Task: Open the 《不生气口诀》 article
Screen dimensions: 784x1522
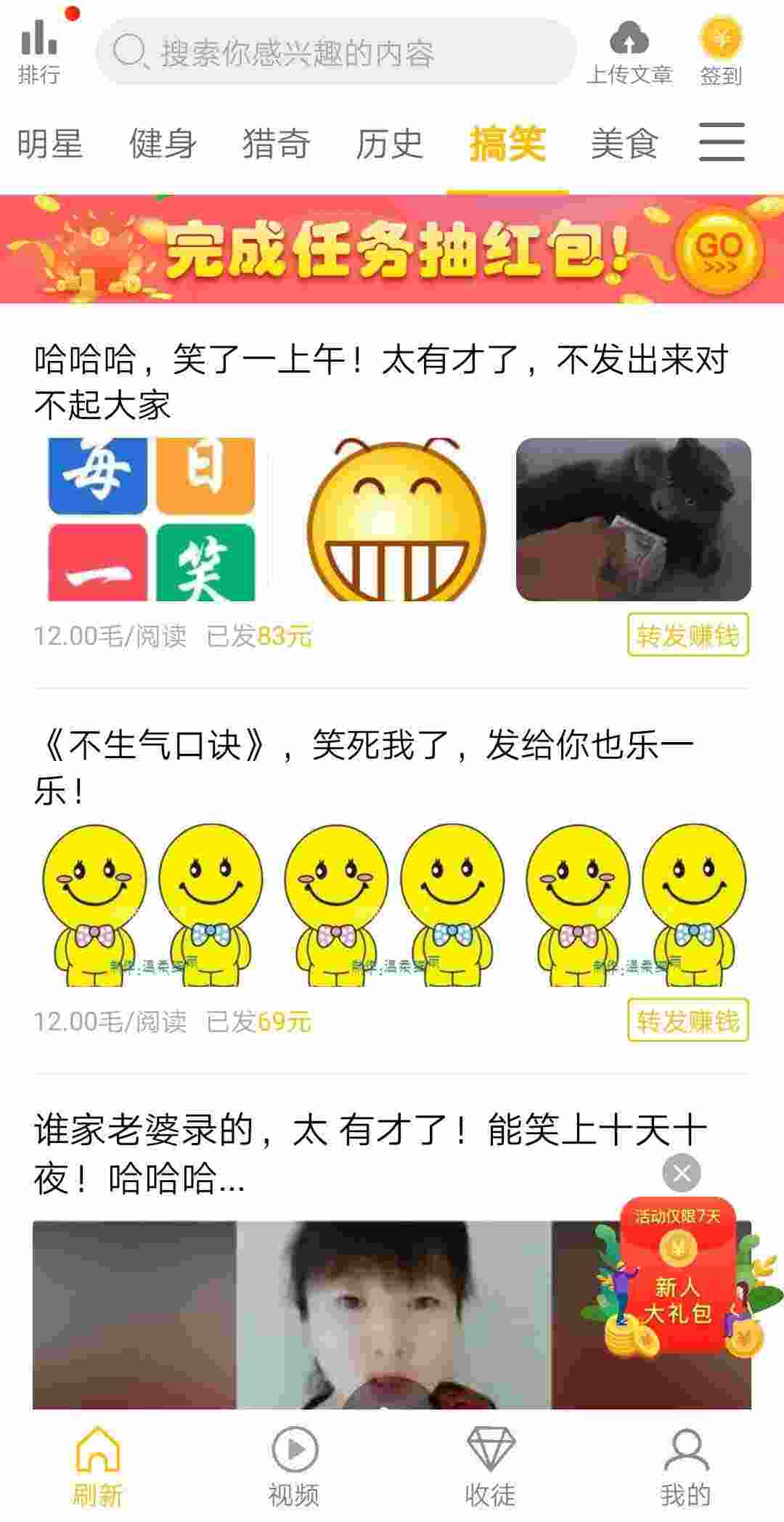Action: point(364,768)
